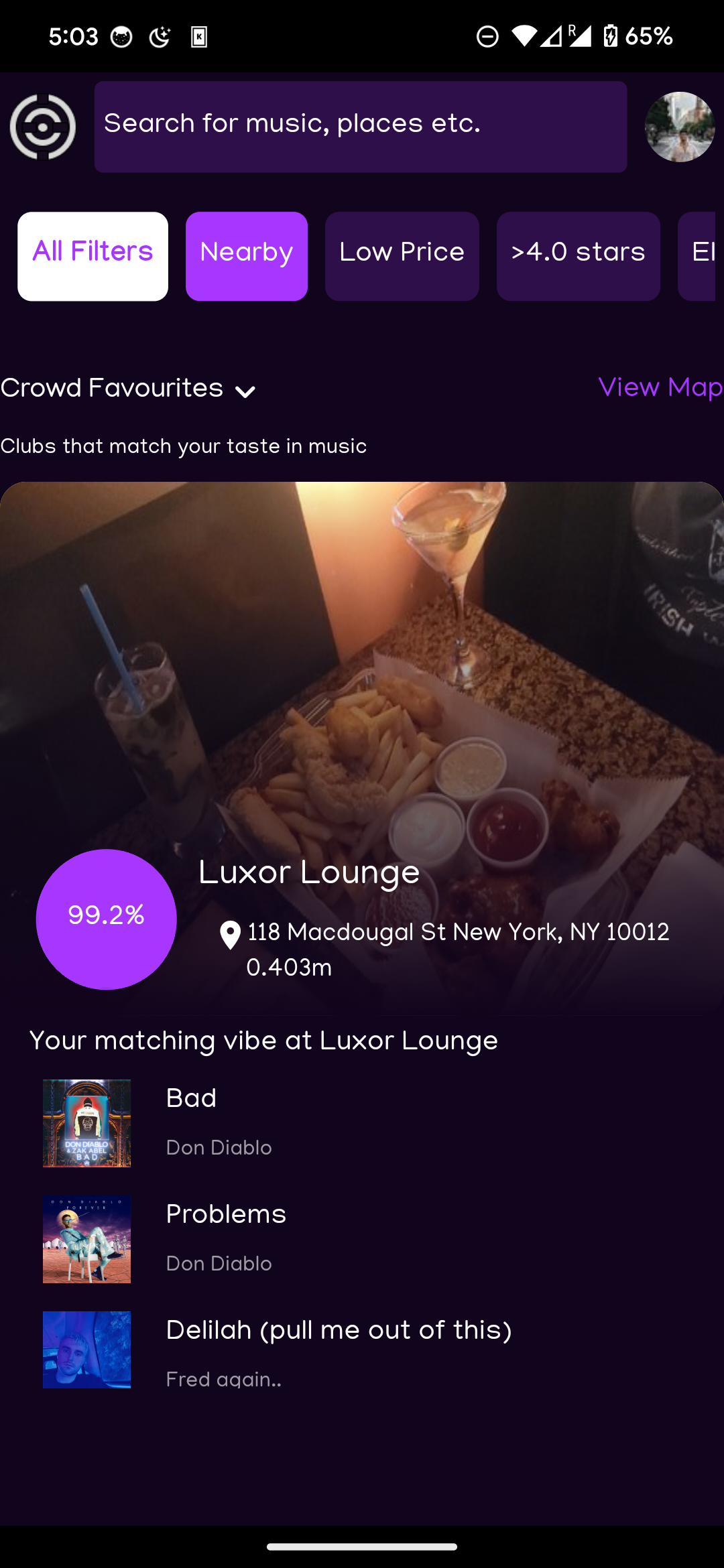724x1568 pixels.
Task: Select the song Problems by Don Diablo
Action: tap(362, 1239)
